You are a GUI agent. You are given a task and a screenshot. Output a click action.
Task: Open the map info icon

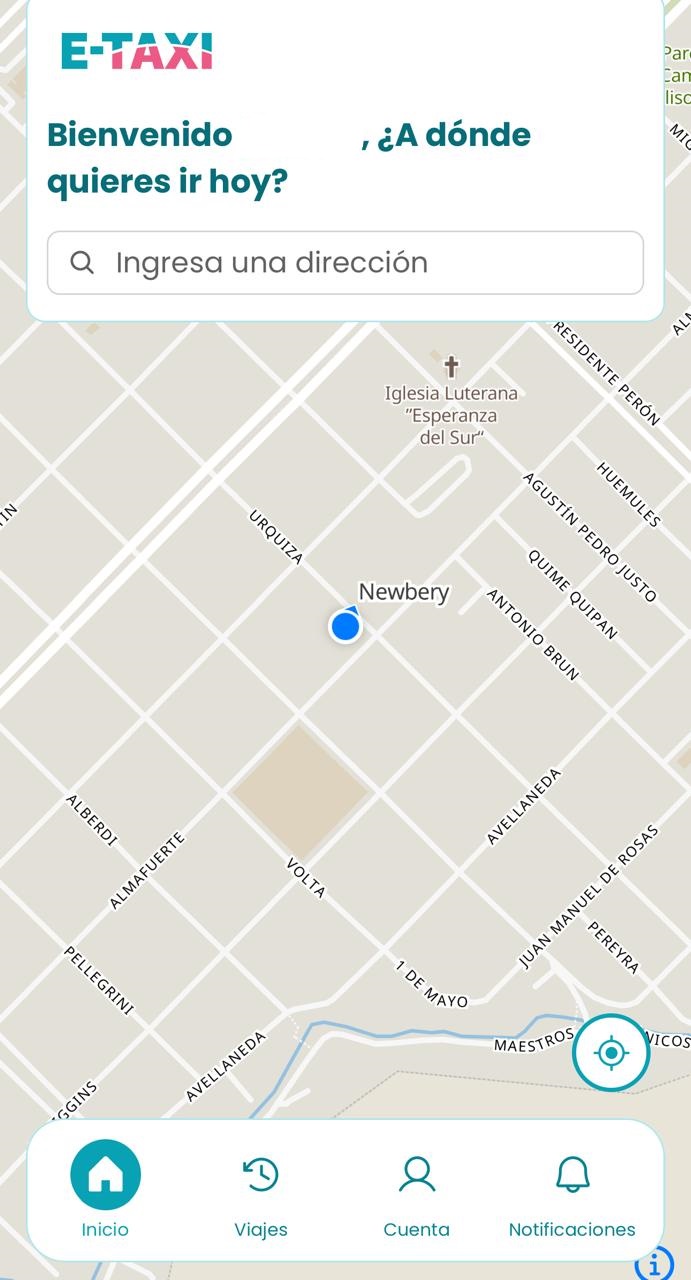pyautogui.click(x=655, y=1265)
